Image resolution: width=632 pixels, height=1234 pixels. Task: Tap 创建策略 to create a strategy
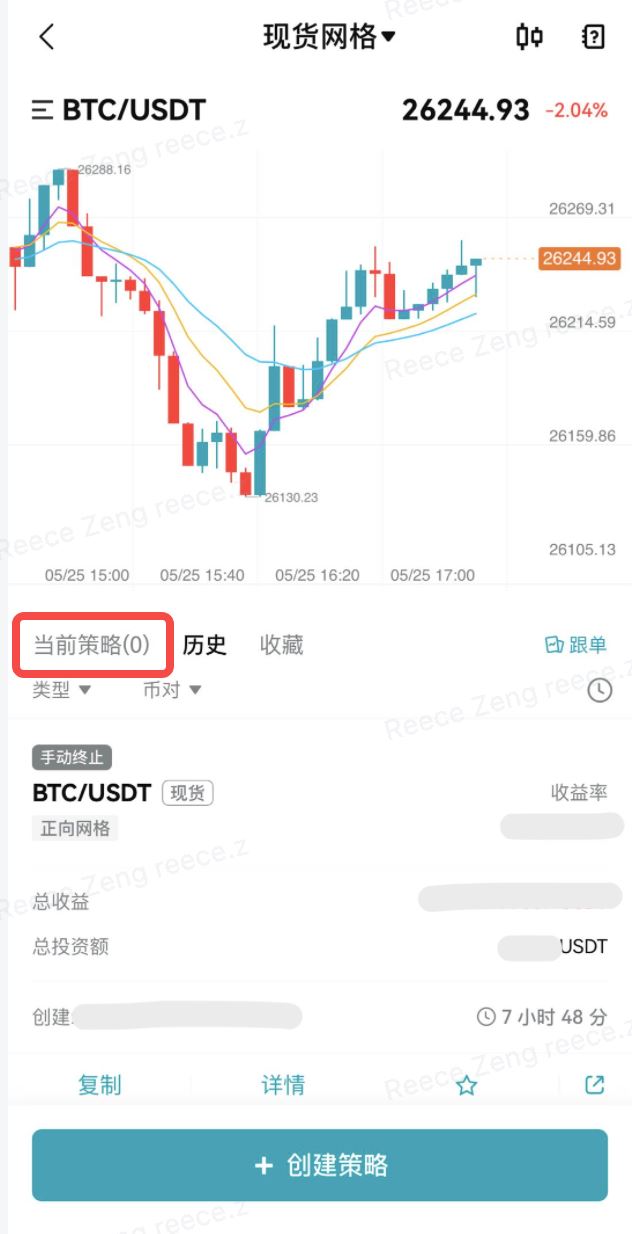[x=320, y=1165]
